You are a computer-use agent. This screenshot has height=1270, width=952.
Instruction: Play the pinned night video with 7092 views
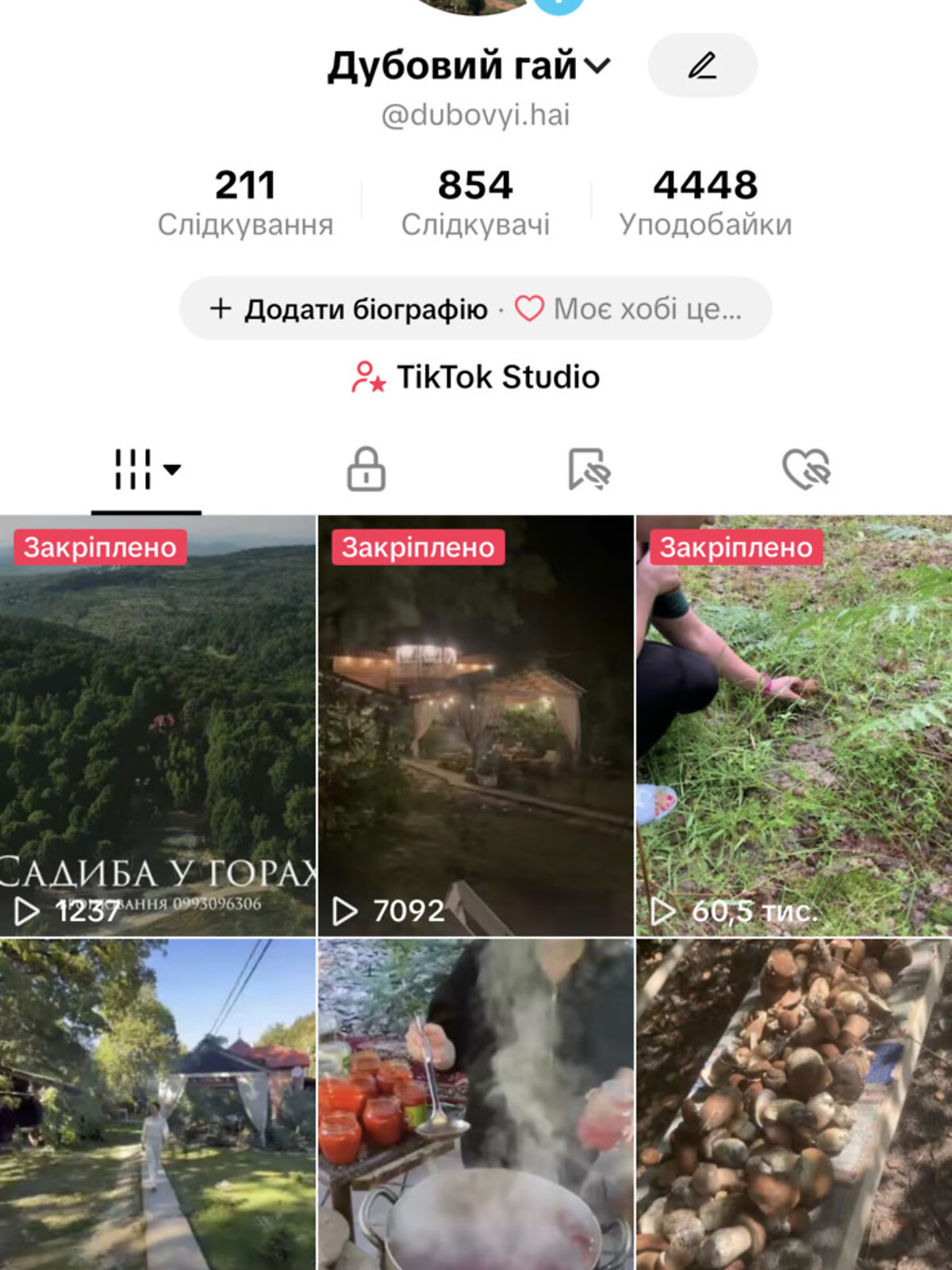[475, 726]
